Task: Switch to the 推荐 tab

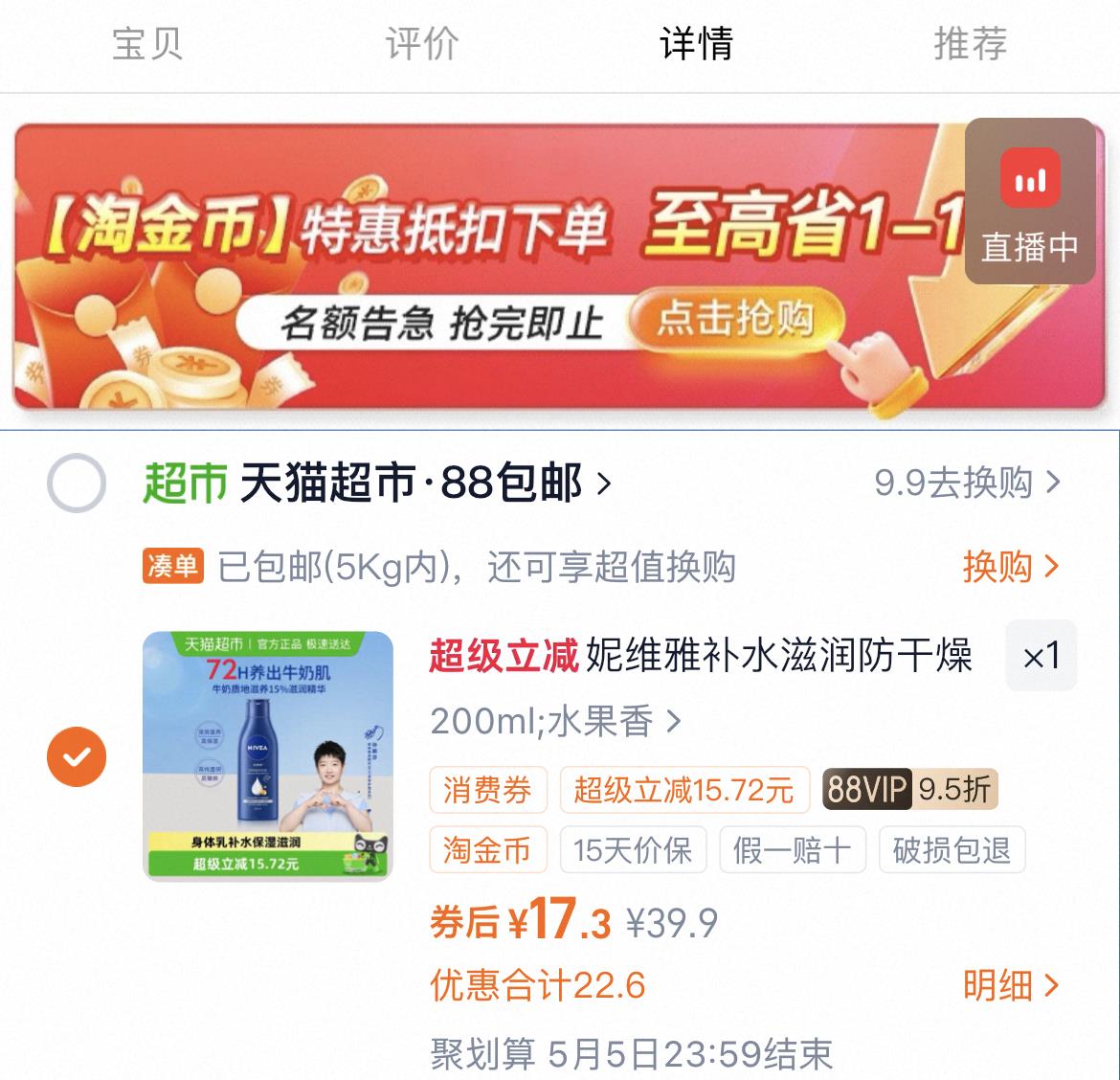Action: [x=970, y=44]
